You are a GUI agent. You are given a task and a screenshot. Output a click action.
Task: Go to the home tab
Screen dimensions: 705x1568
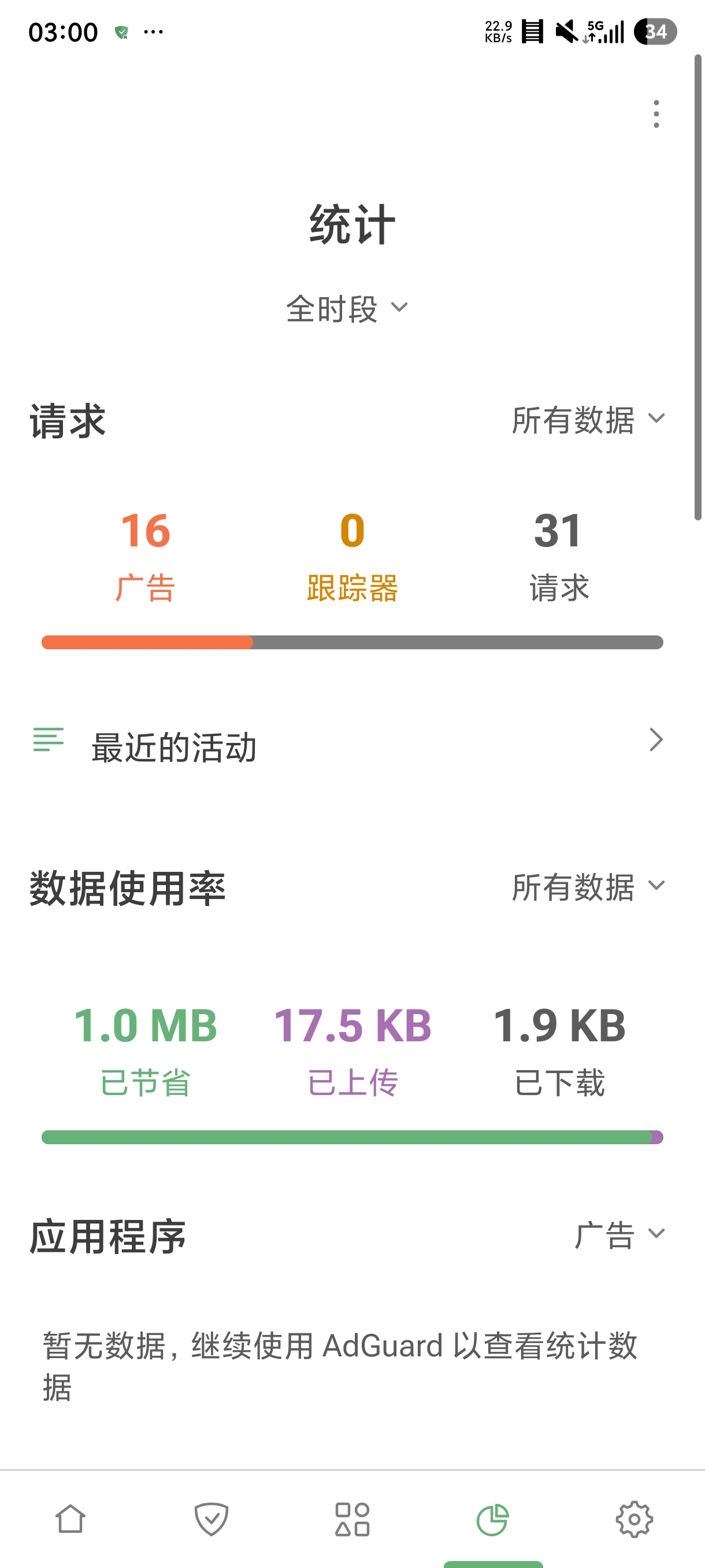(x=70, y=1519)
